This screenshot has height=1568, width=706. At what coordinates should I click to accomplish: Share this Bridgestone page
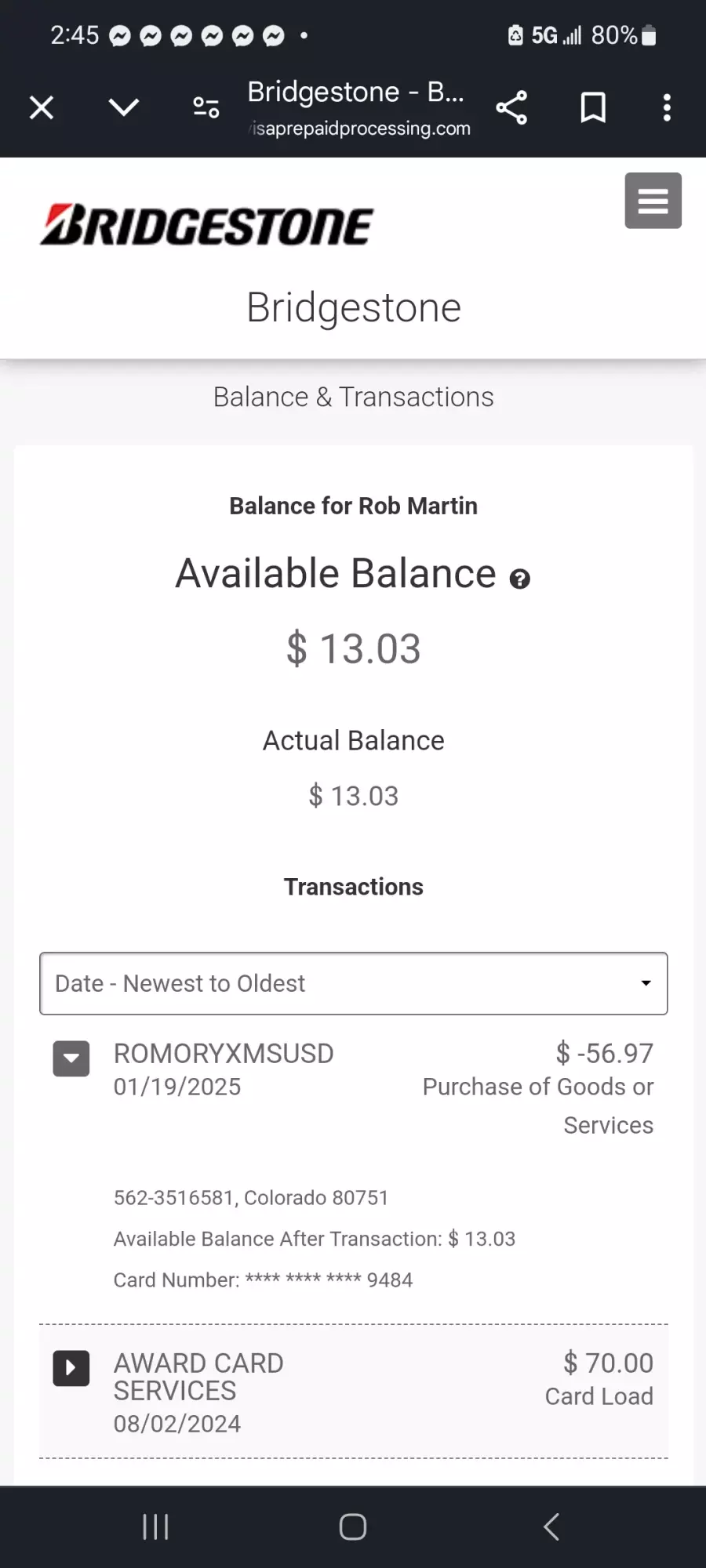[511, 107]
